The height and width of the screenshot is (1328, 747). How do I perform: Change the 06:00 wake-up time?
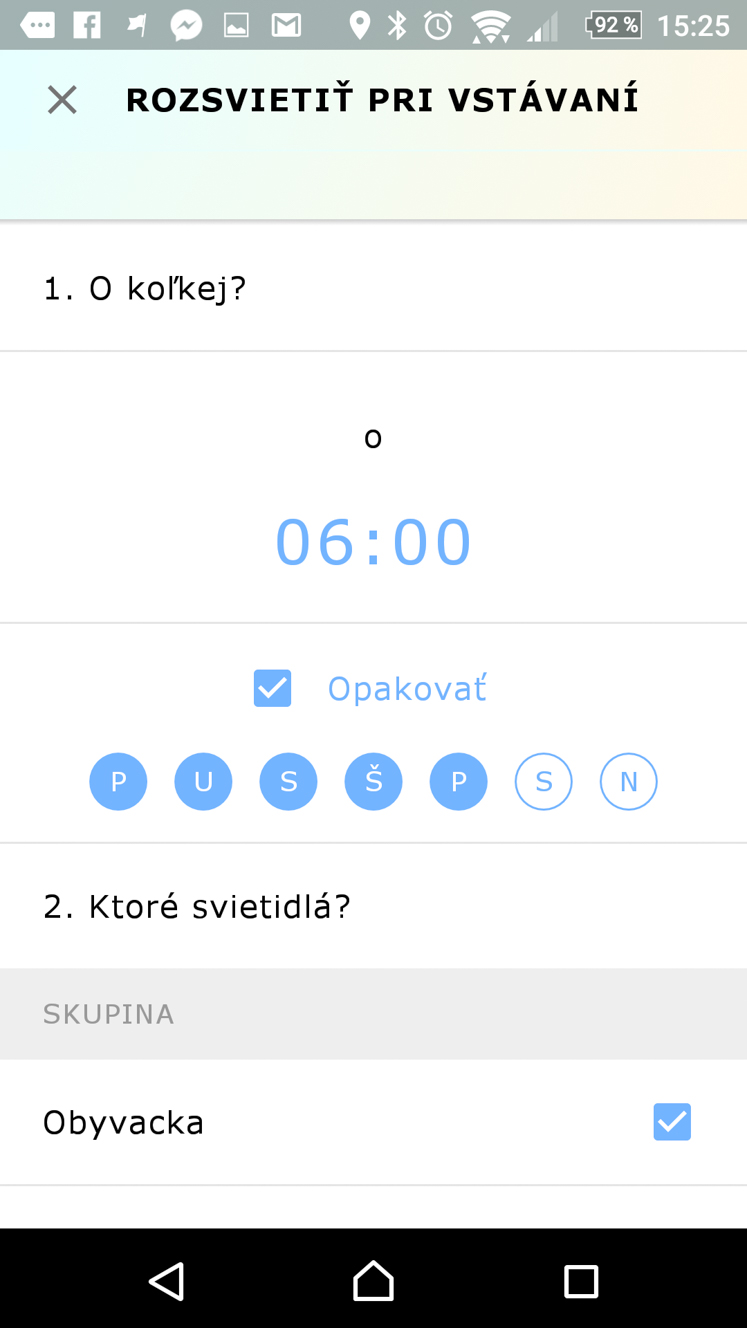point(373,542)
